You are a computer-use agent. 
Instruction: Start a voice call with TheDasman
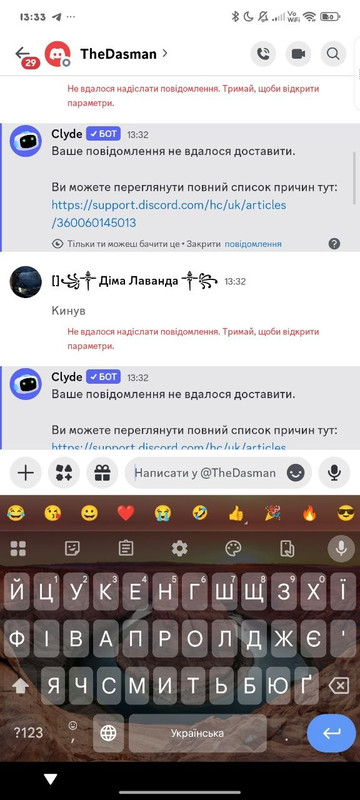click(263, 54)
